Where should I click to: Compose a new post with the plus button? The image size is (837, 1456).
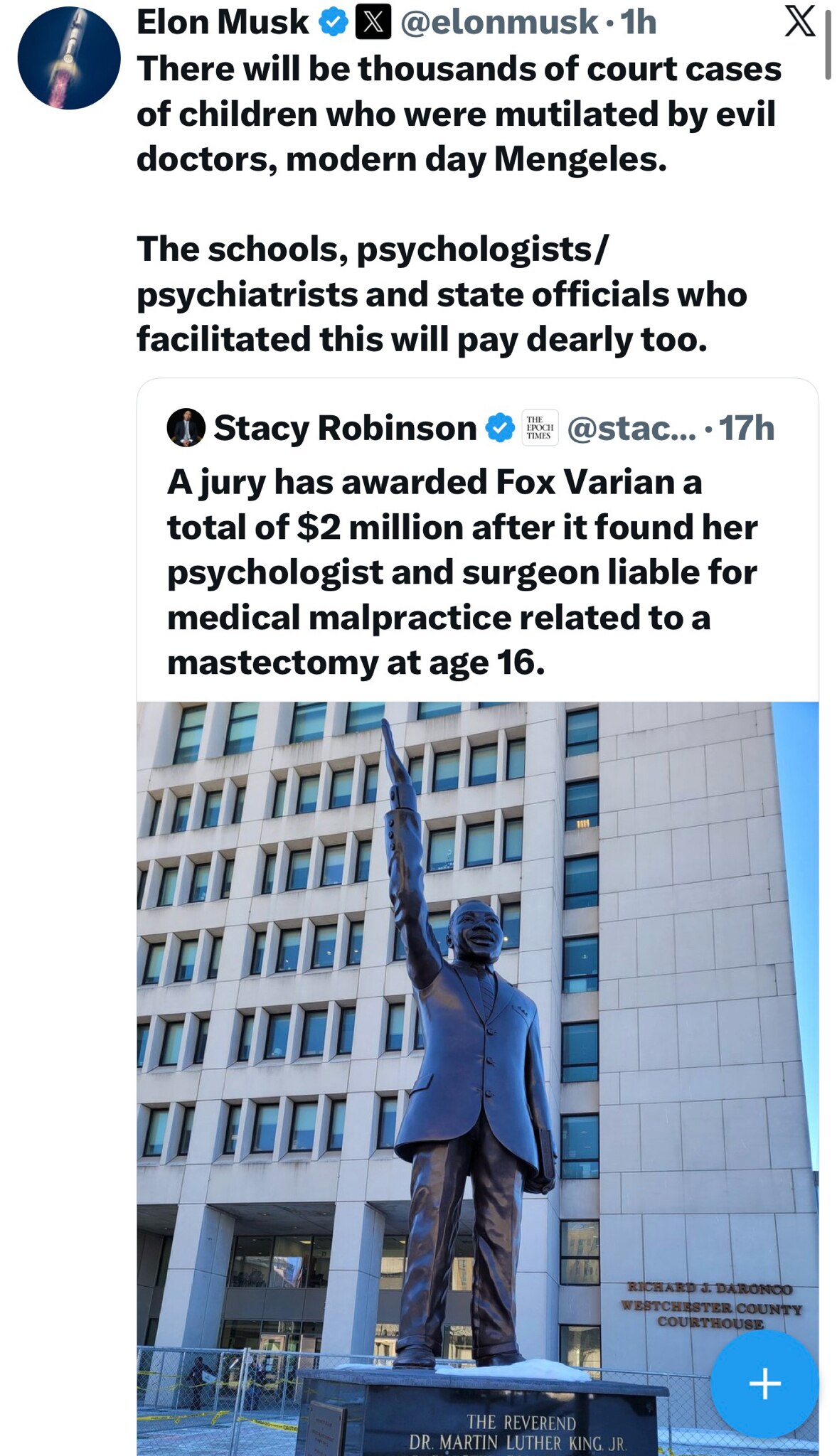(x=764, y=1383)
